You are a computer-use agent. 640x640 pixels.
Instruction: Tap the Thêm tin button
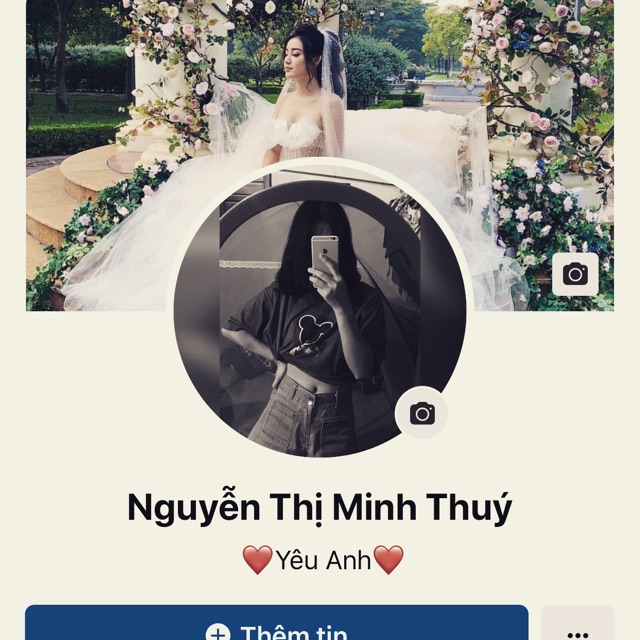pos(276,625)
